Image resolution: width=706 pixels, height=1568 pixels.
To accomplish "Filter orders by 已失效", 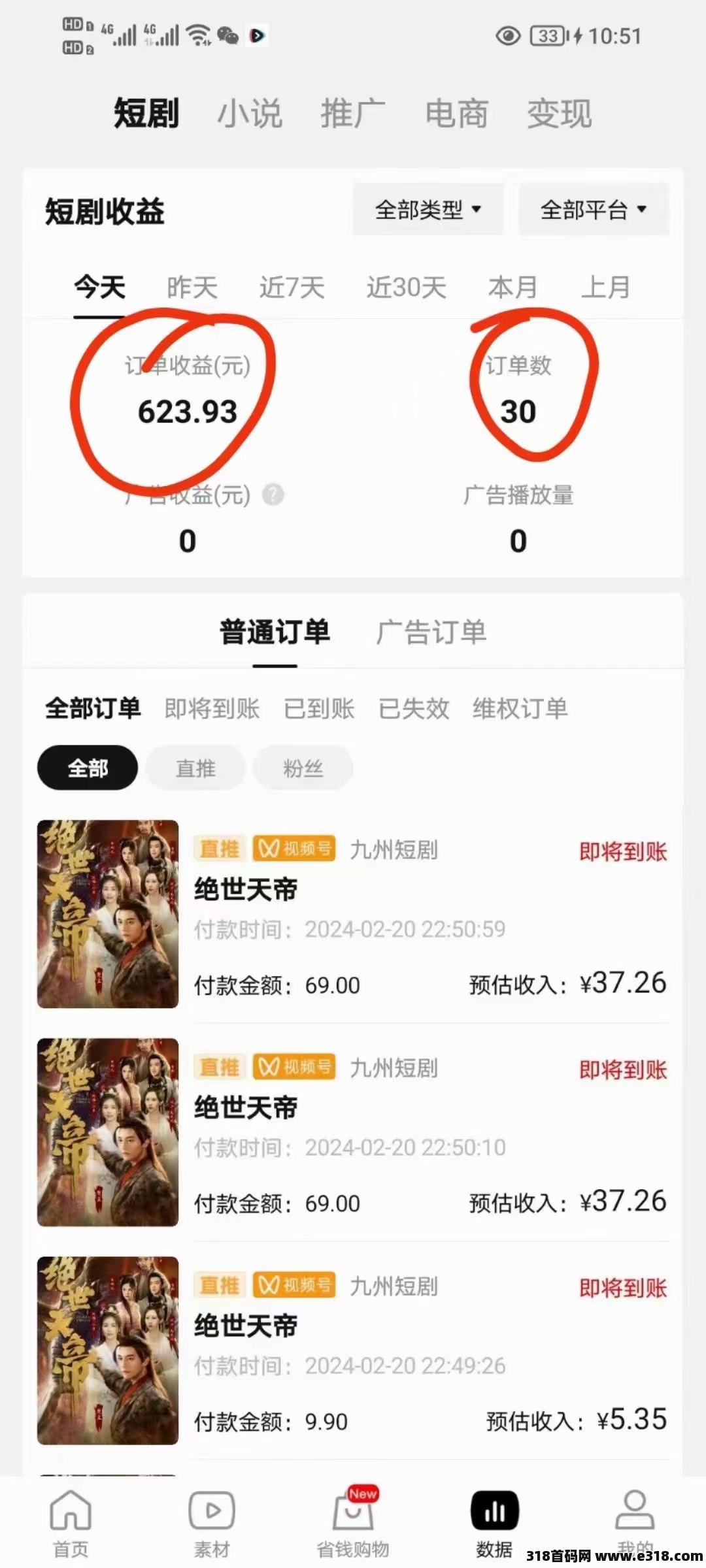I will pyautogui.click(x=414, y=708).
